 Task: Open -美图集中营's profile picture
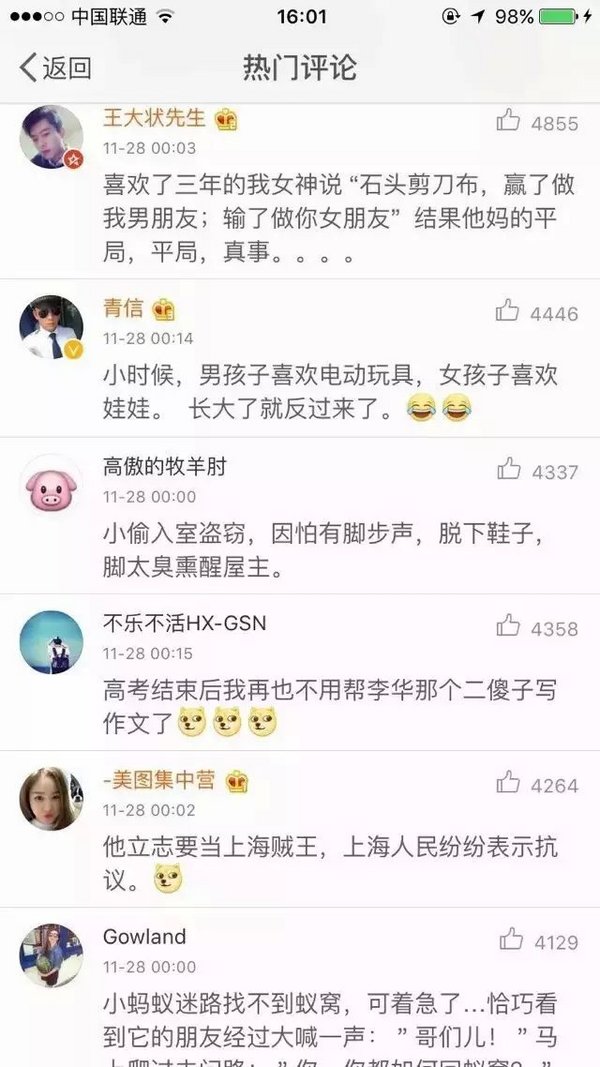point(51,798)
